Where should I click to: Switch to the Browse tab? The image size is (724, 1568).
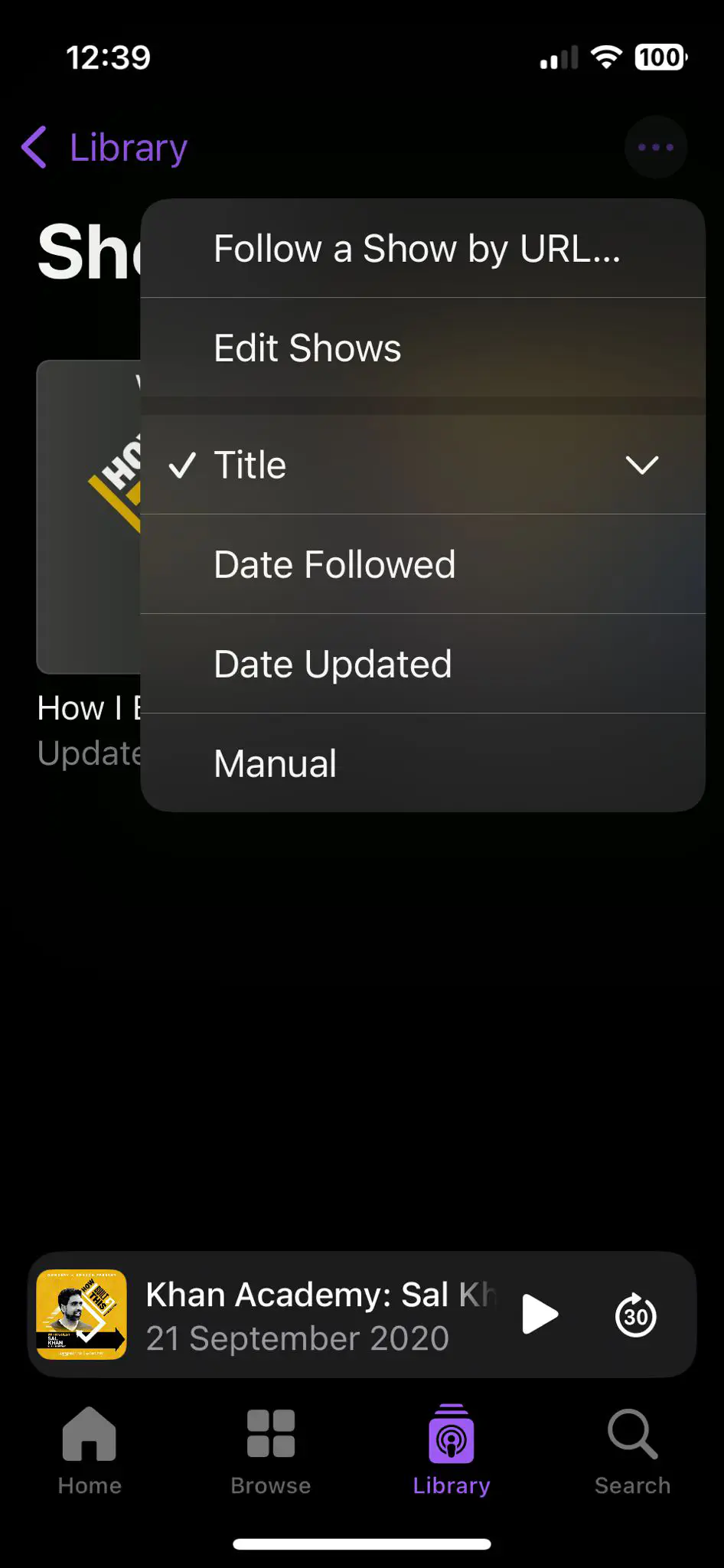point(271,1450)
